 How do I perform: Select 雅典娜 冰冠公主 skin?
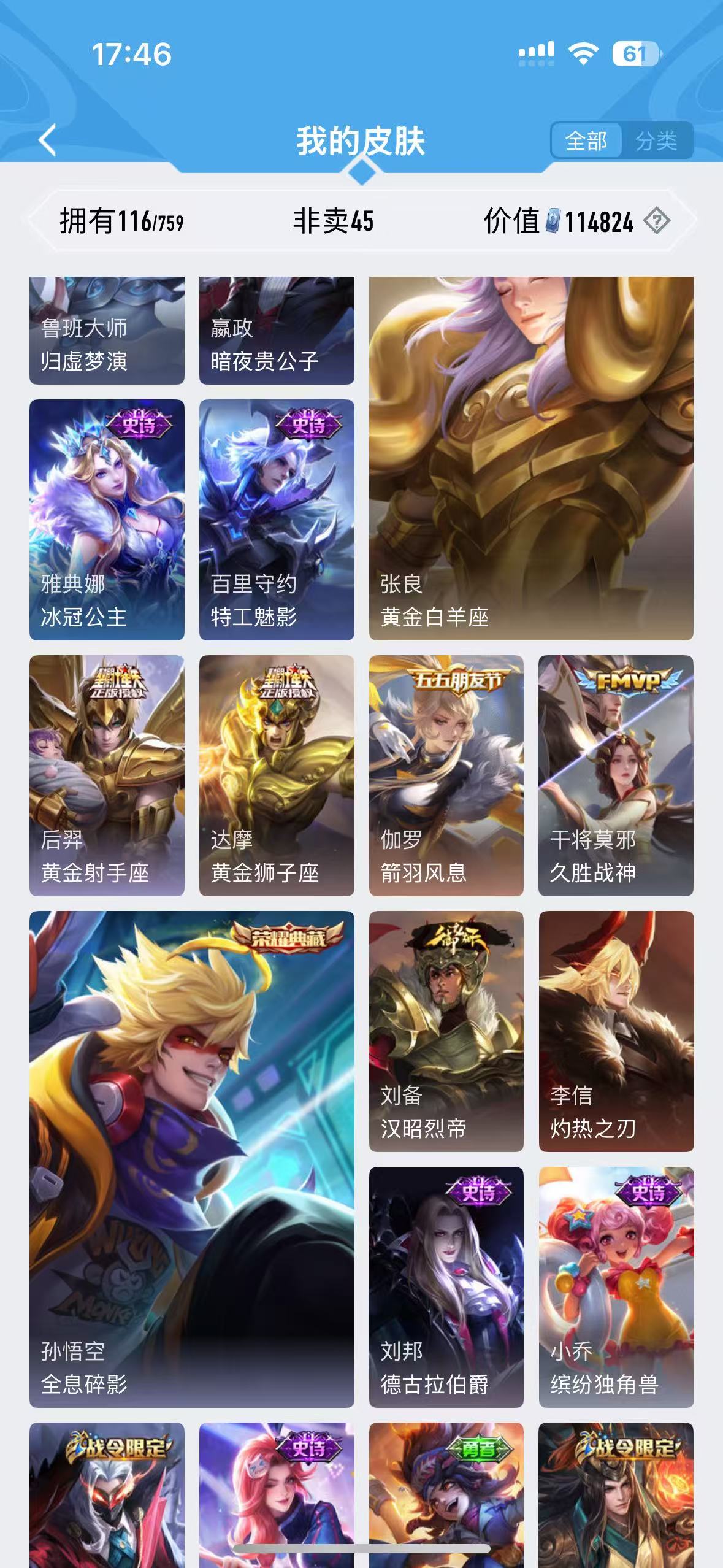(x=107, y=520)
